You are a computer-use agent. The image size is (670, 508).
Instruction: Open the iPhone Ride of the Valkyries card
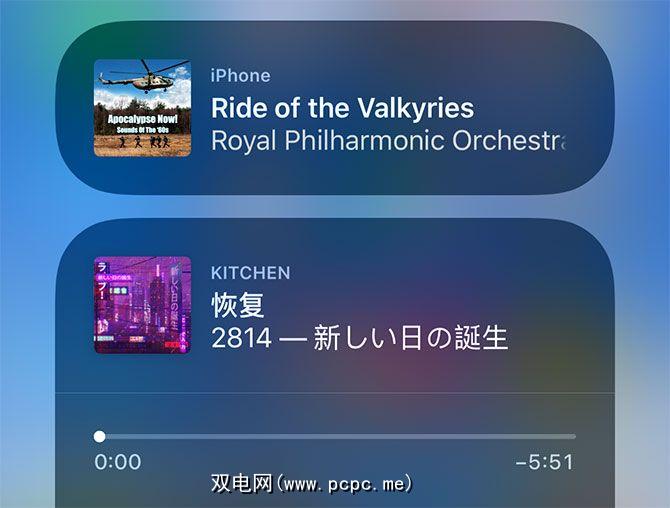point(335,108)
